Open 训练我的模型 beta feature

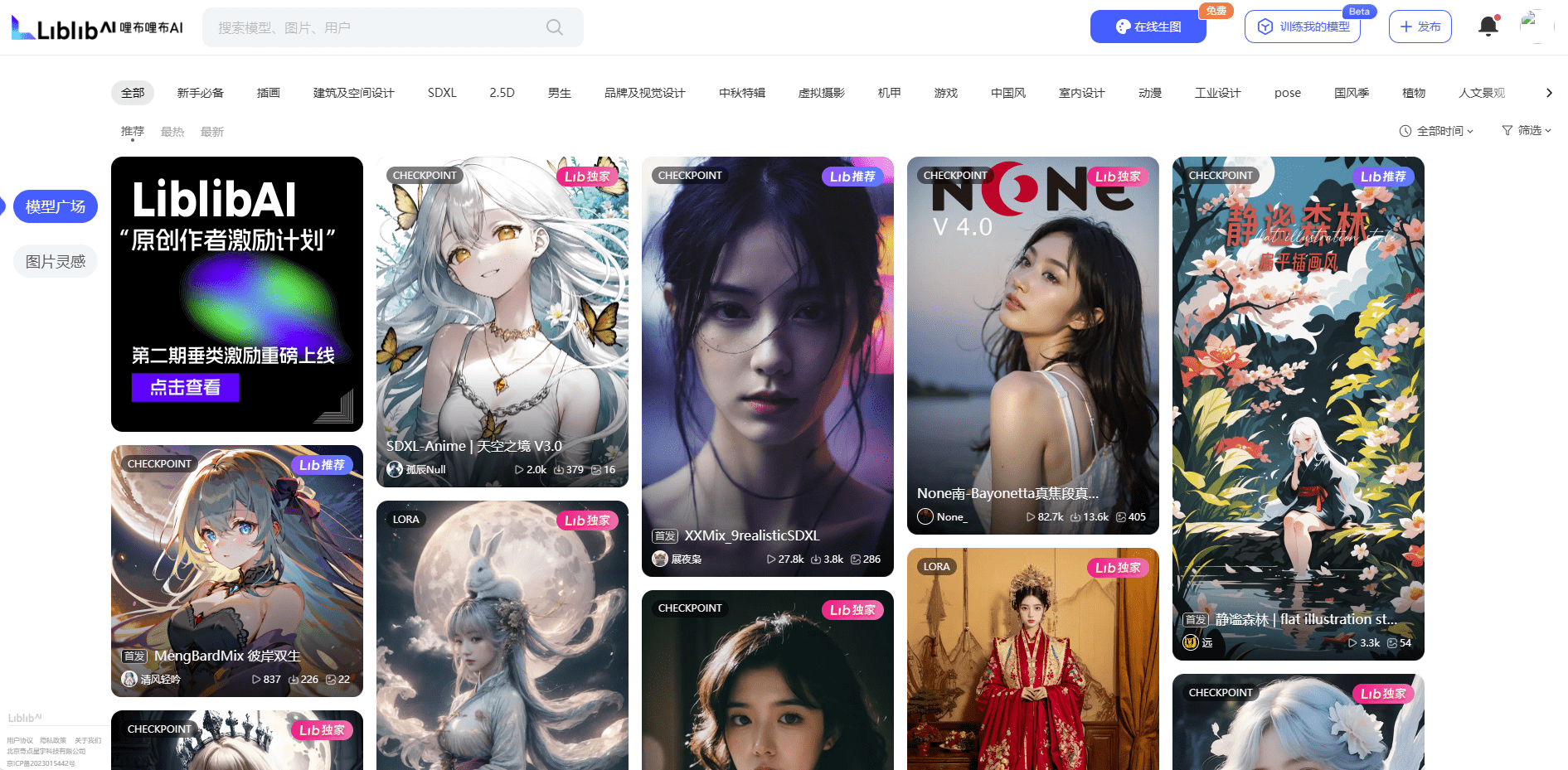[x=1303, y=27]
